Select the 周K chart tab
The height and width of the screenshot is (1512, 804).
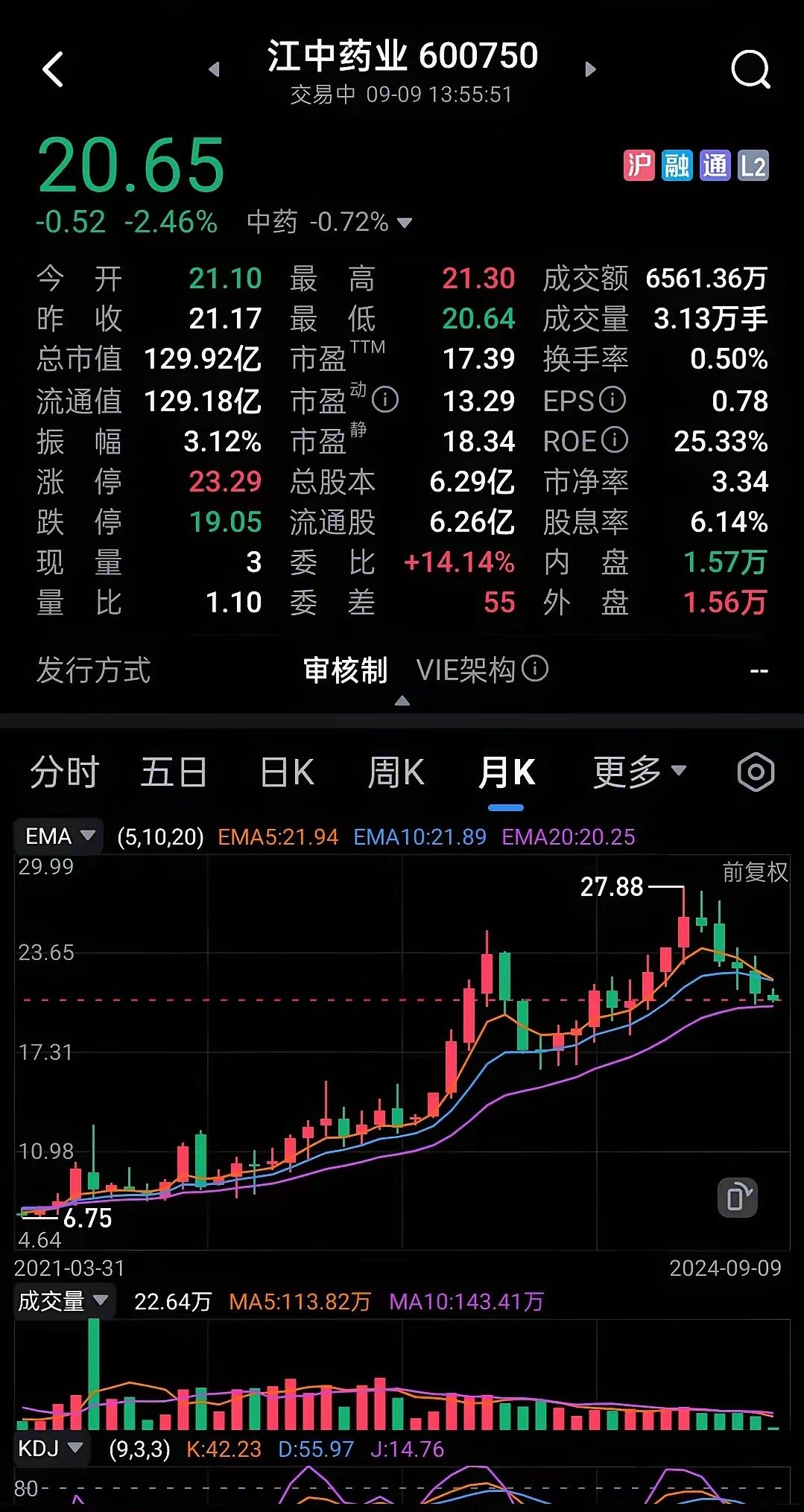(x=396, y=772)
